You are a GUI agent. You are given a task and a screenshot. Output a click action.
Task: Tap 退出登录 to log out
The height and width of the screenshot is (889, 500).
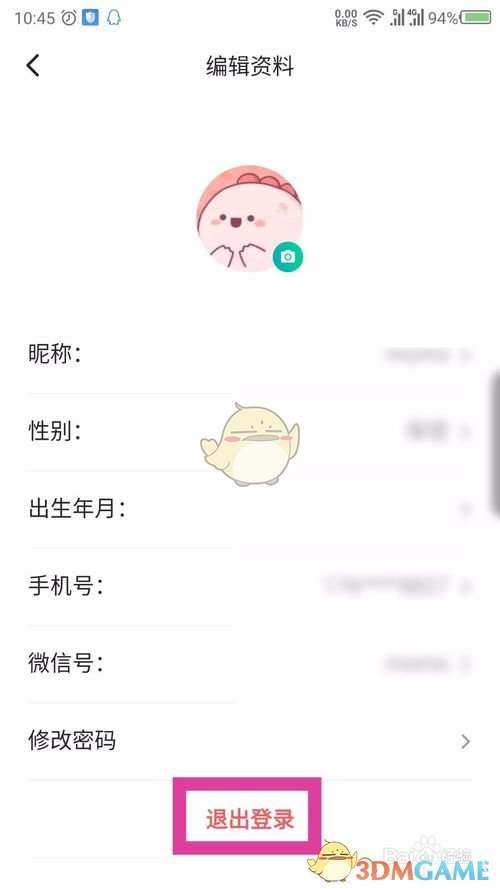249,819
